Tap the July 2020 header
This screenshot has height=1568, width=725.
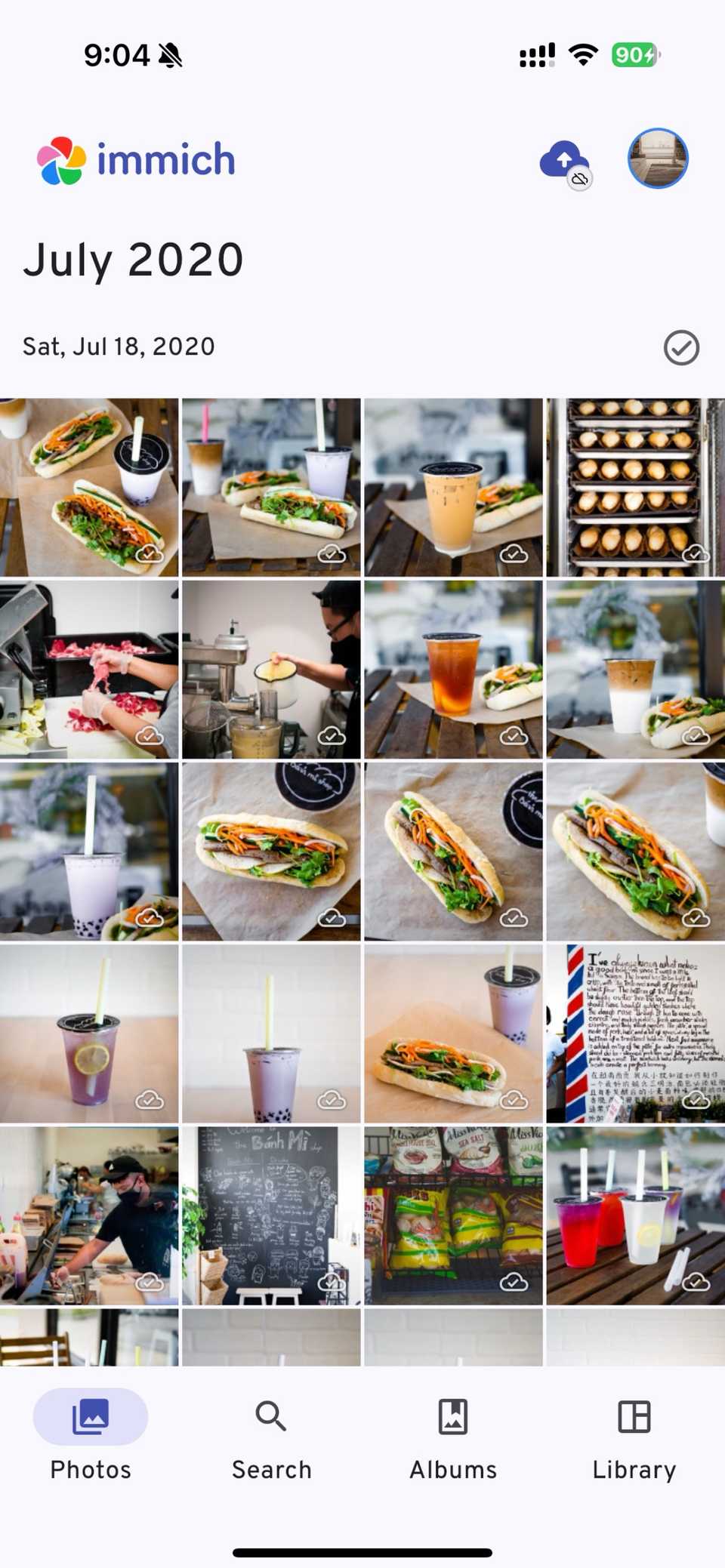(x=133, y=259)
